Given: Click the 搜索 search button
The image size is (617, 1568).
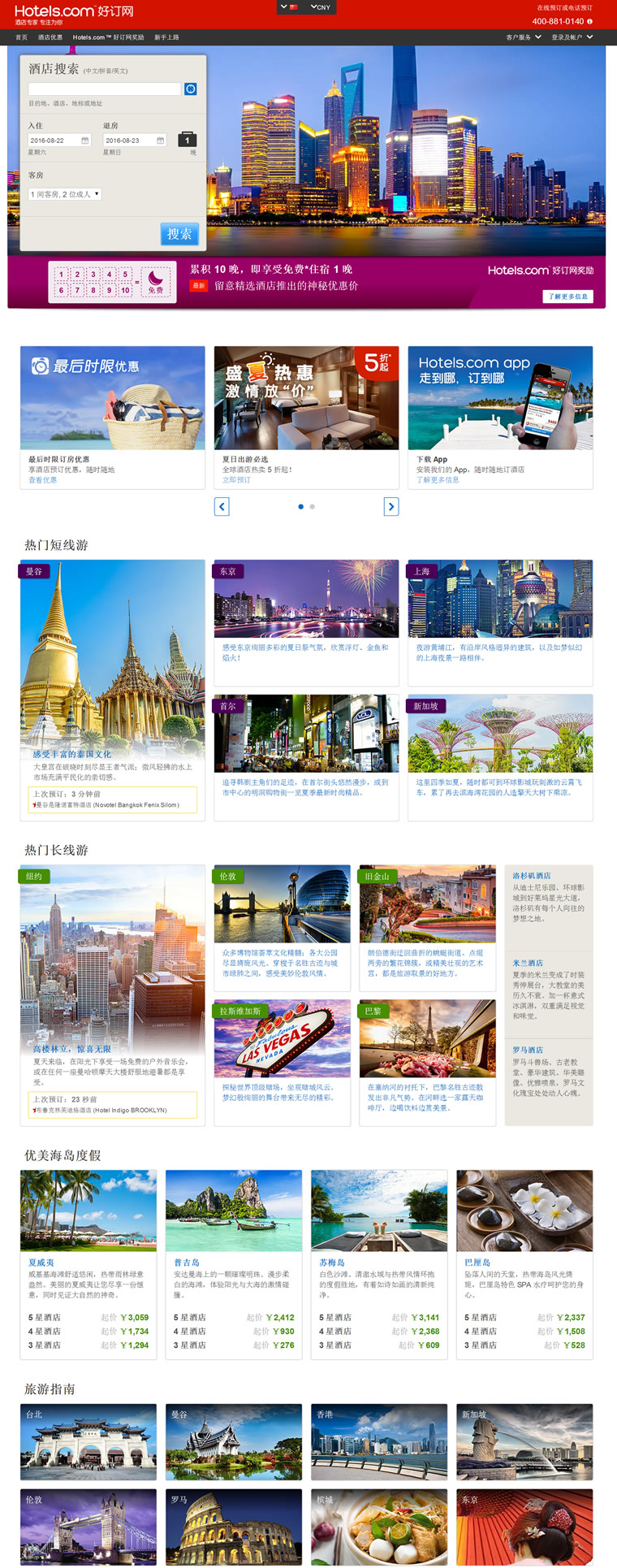Looking at the screenshot, I should (179, 233).
